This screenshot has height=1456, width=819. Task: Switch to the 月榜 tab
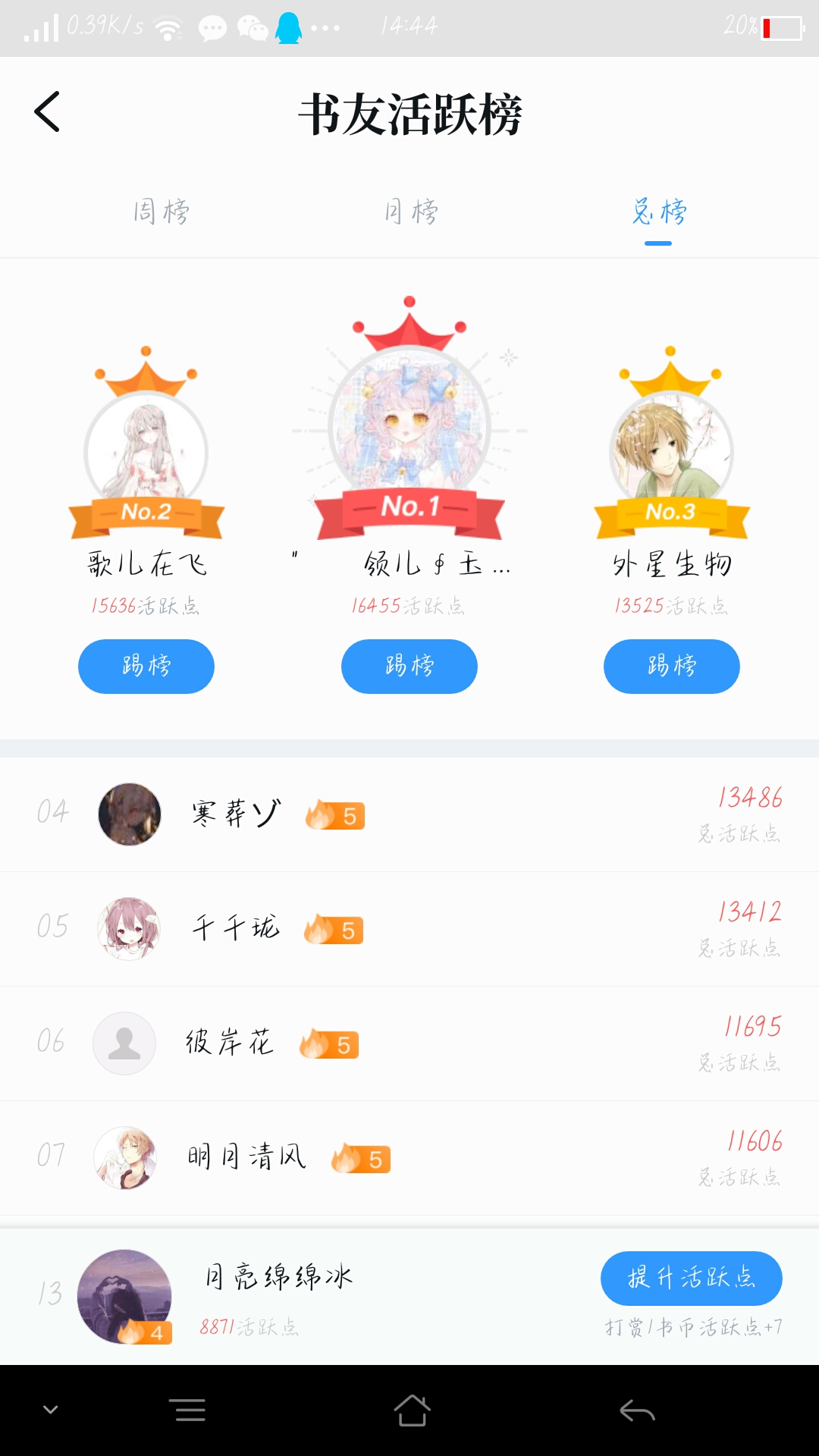(x=410, y=212)
